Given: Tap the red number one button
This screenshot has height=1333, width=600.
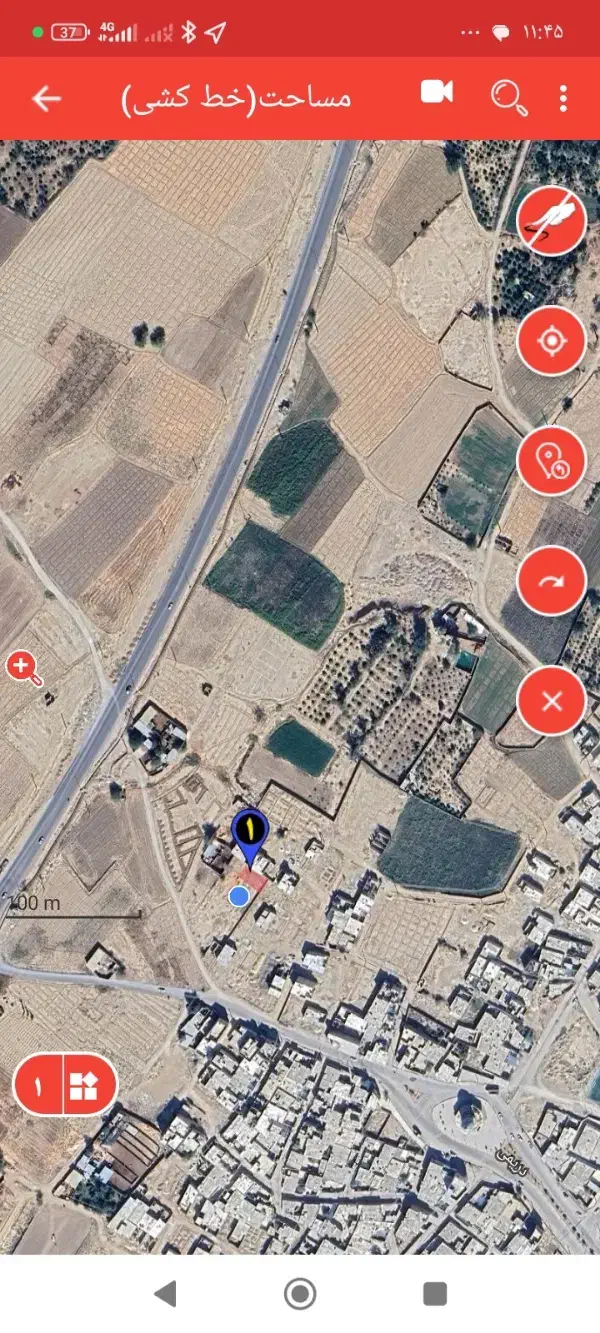Looking at the screenshot, I should tap(40, 1084).
